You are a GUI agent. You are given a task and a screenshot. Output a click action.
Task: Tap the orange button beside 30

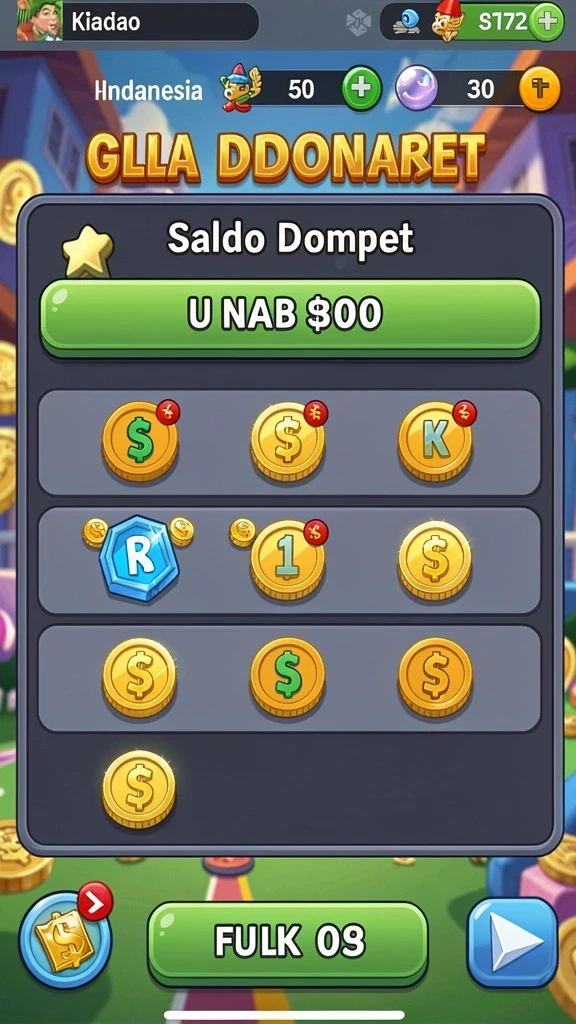(x=539, y=88)
